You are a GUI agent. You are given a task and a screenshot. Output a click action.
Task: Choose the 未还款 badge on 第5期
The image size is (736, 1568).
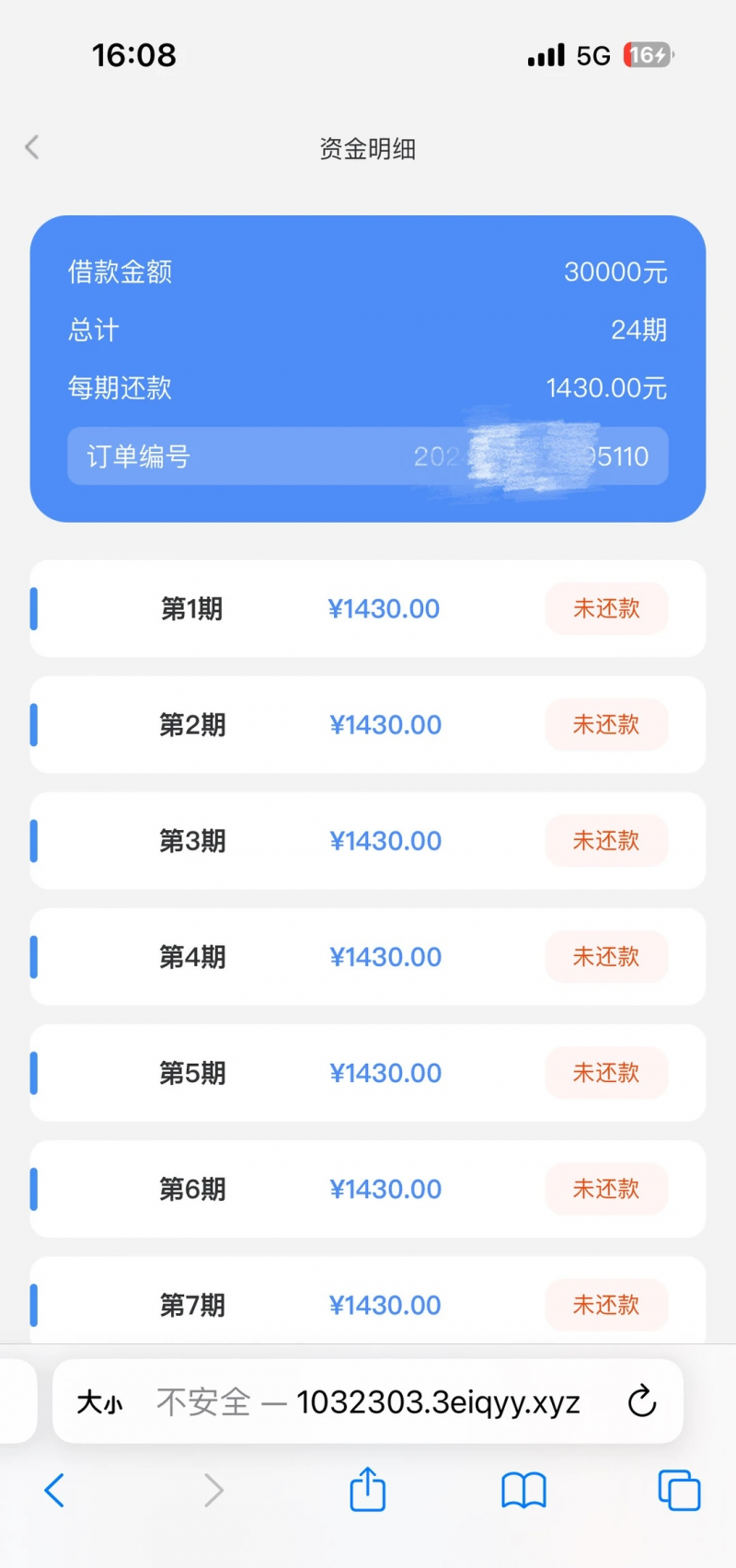tap(606, 1073)
